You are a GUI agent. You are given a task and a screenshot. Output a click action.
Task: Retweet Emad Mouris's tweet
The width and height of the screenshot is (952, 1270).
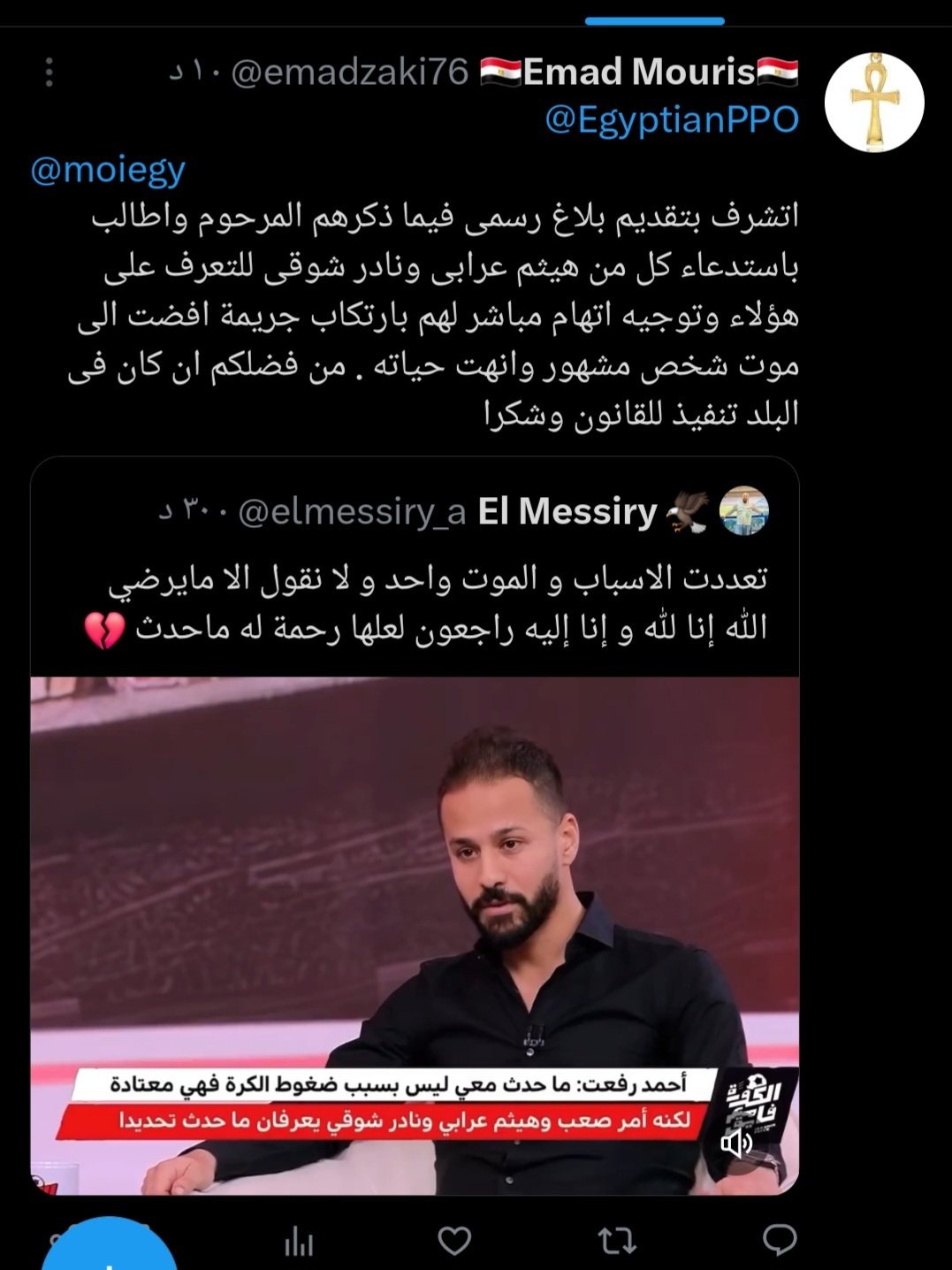[617, 1240]
